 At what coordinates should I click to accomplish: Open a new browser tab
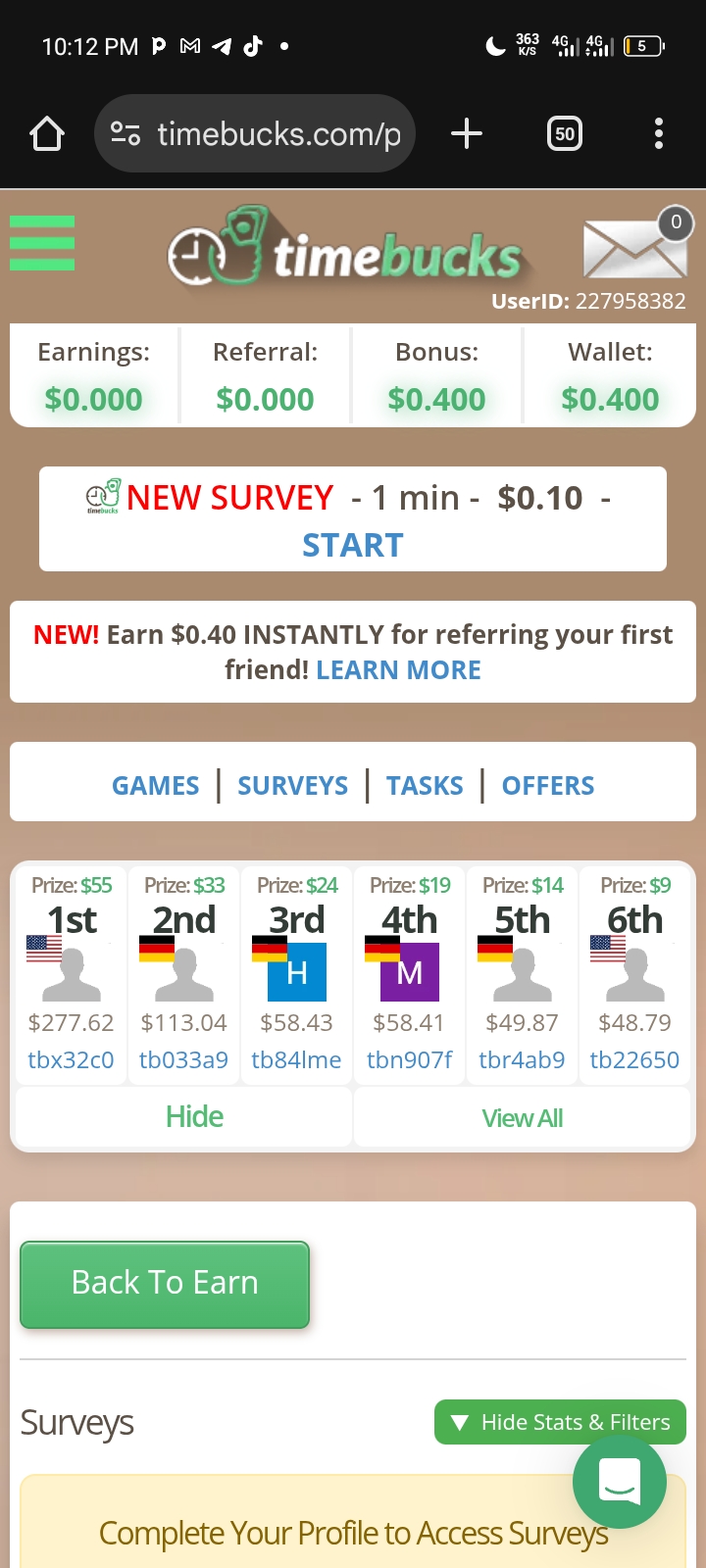pos(467,133)
